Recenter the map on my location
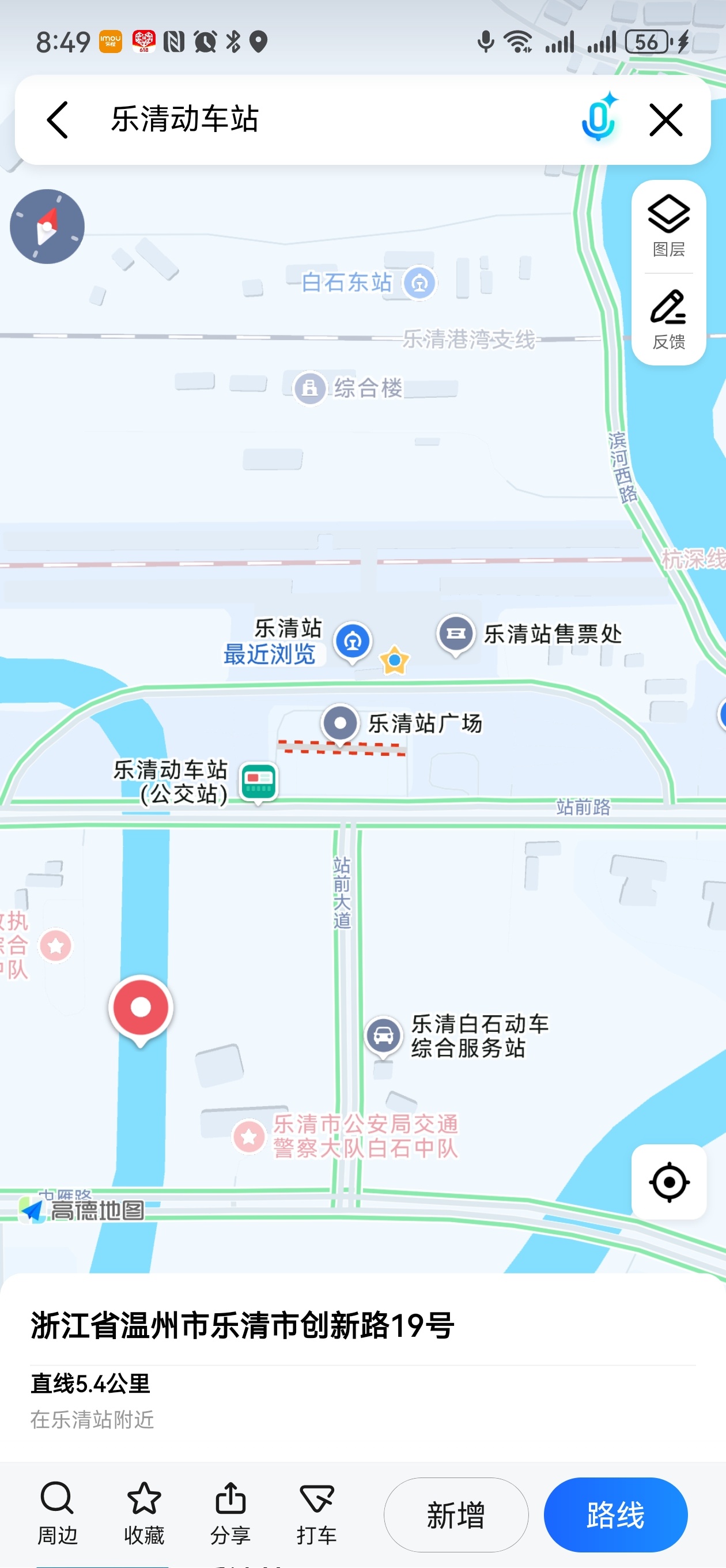726x1568 pixels. (668, 1182)
